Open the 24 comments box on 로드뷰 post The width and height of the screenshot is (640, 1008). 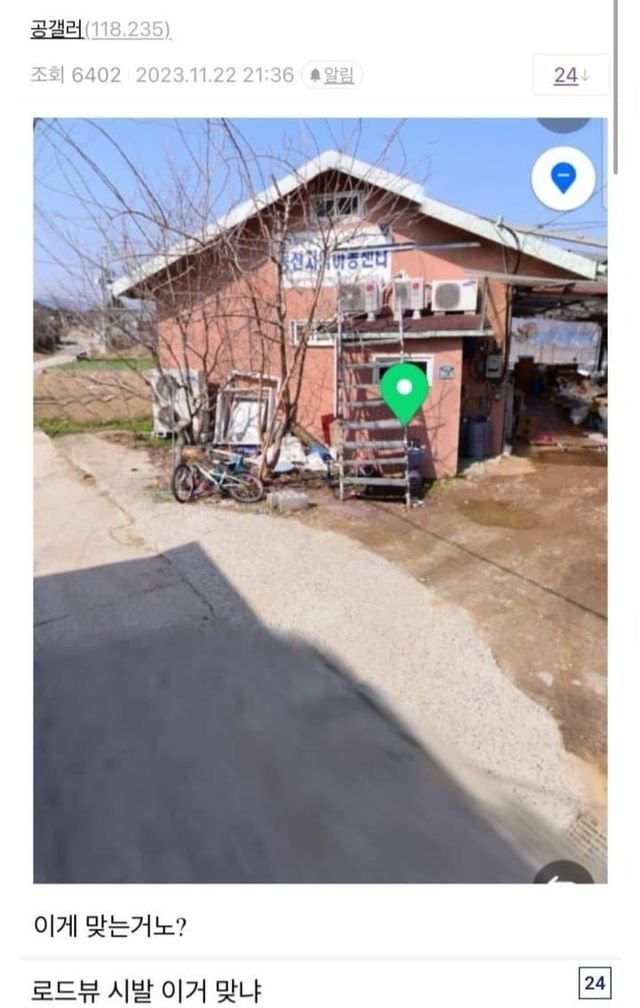click(x=594, y=983)
